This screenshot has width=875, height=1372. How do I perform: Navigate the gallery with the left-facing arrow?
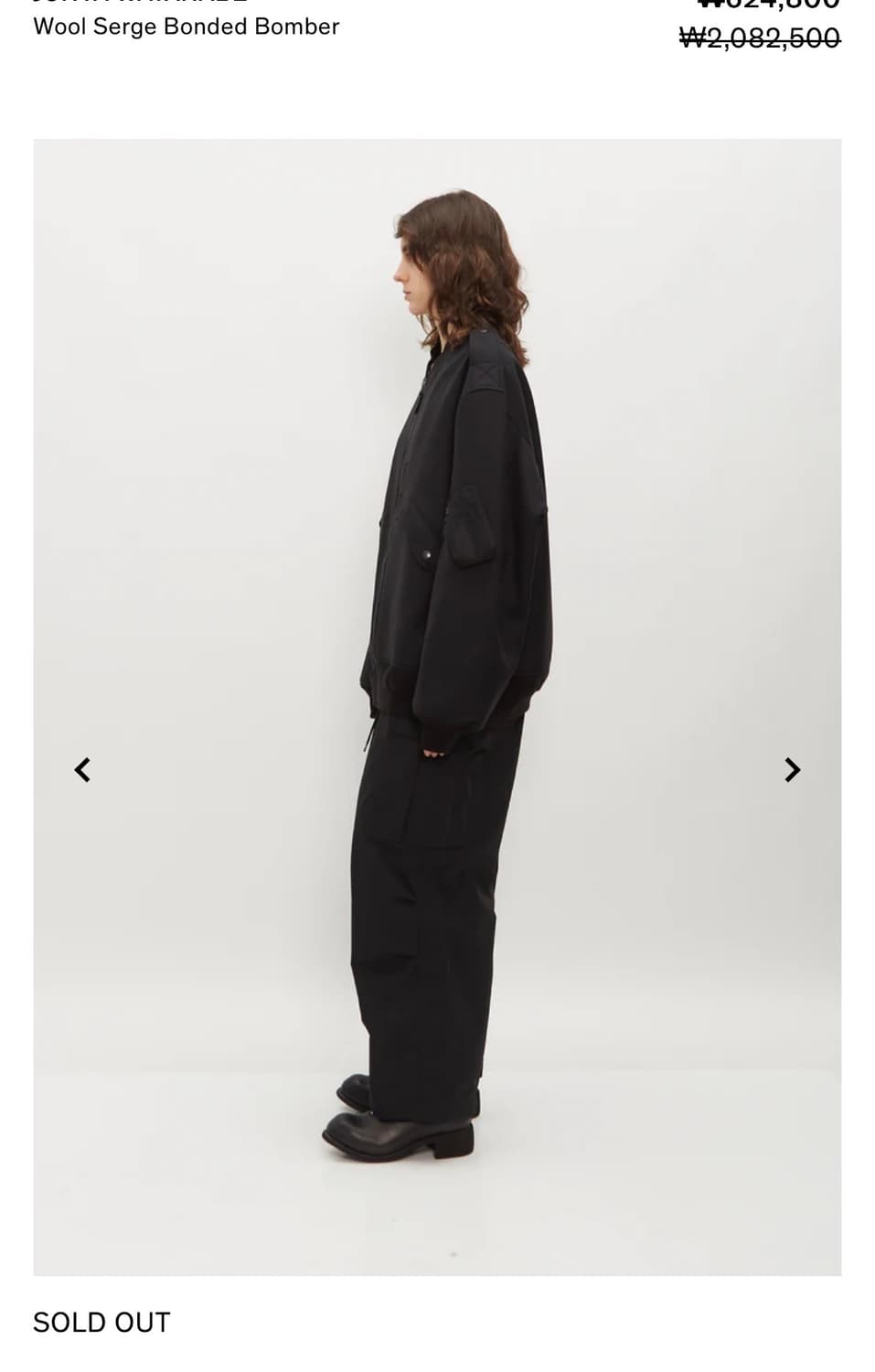pyautogui.click(x=82, y=769)
